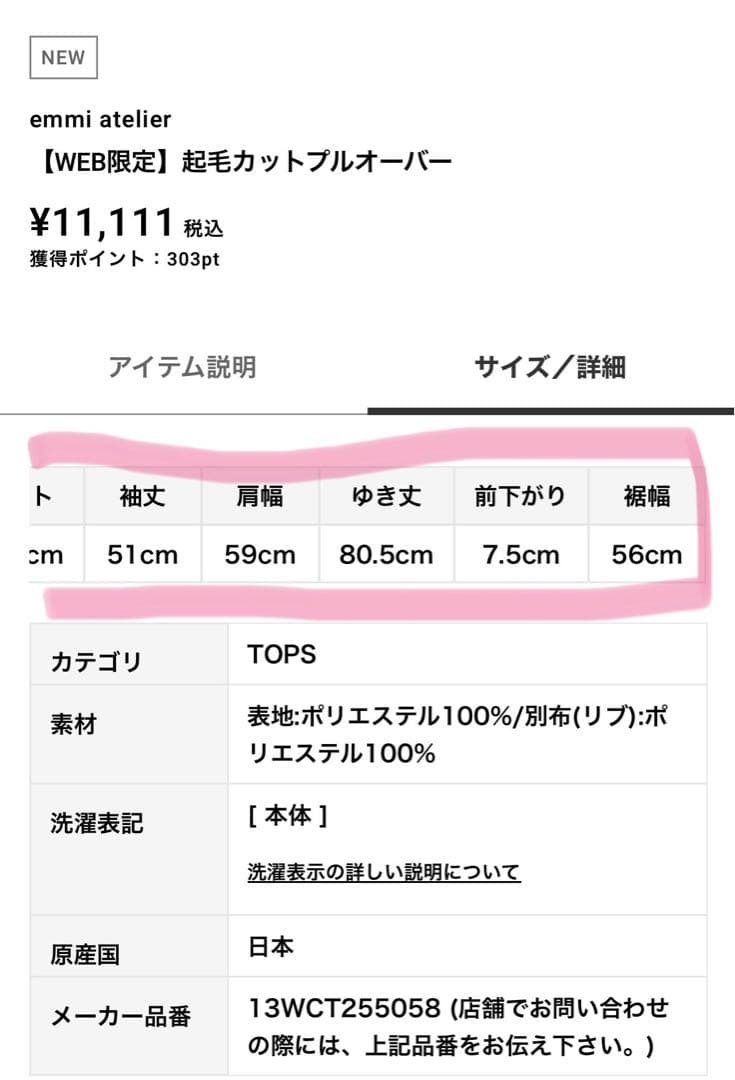The image size is (735, 1080).
Task: Click the カテゴリ row label
Action: (87, 655)
